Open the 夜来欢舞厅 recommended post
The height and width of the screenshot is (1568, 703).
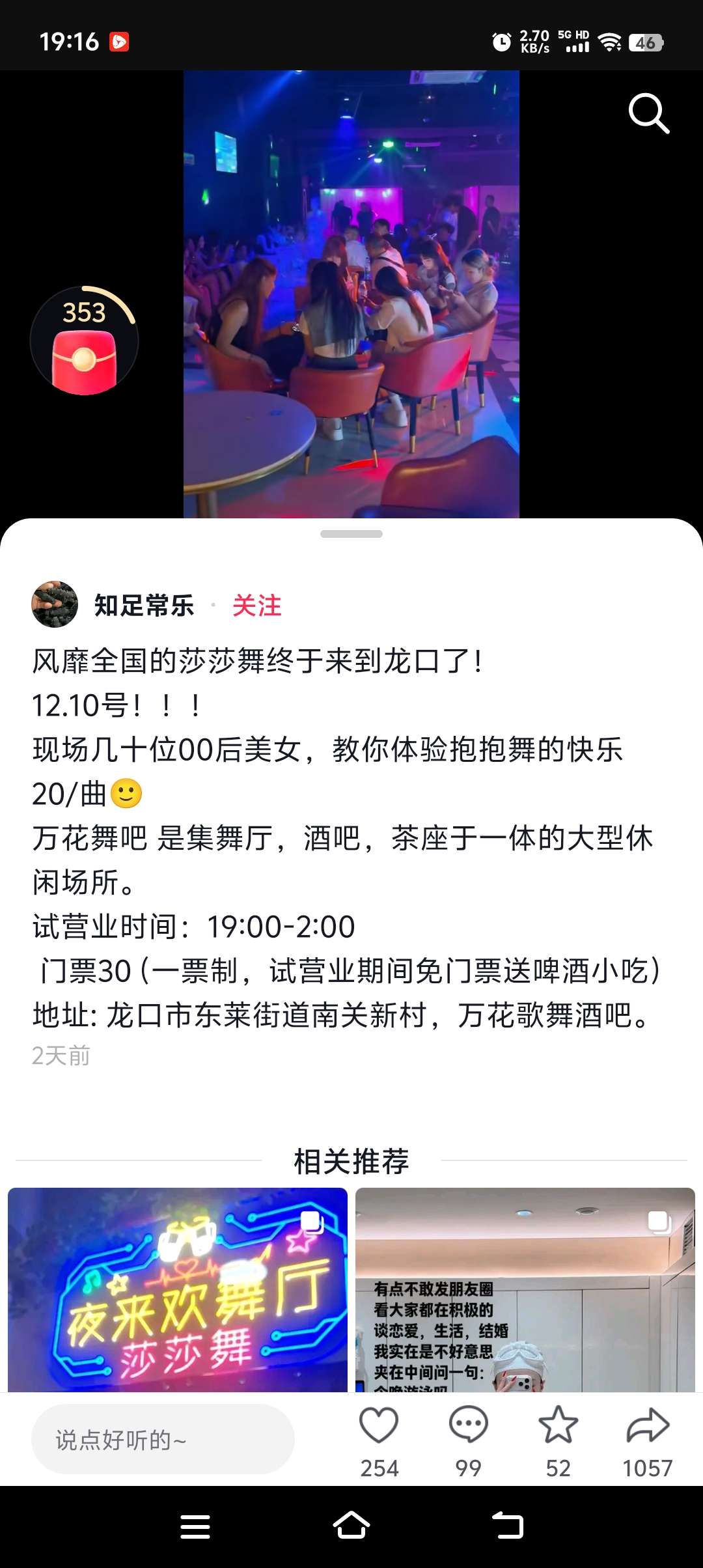point(177,1289)
